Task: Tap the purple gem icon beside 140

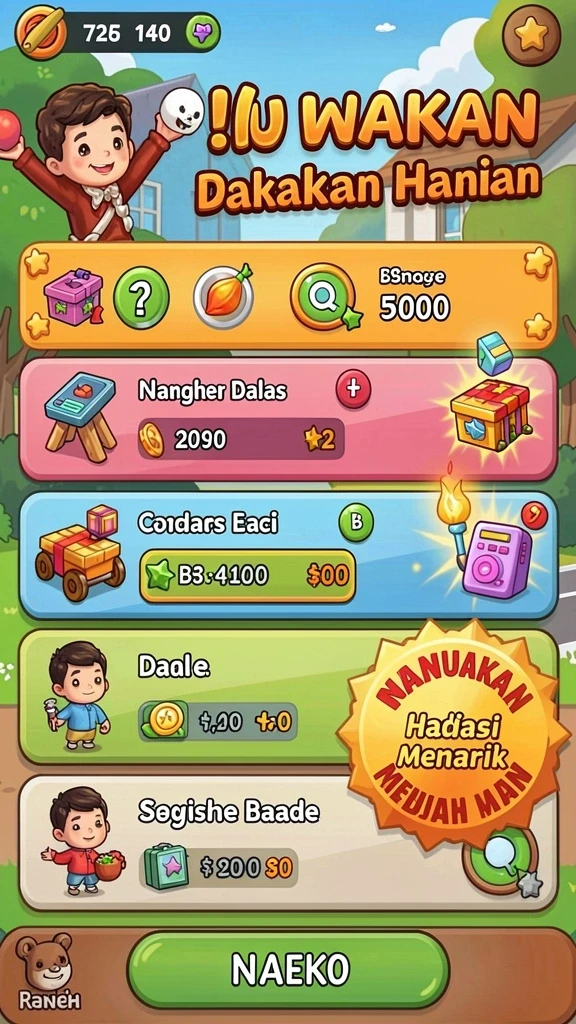Action: 202,33
